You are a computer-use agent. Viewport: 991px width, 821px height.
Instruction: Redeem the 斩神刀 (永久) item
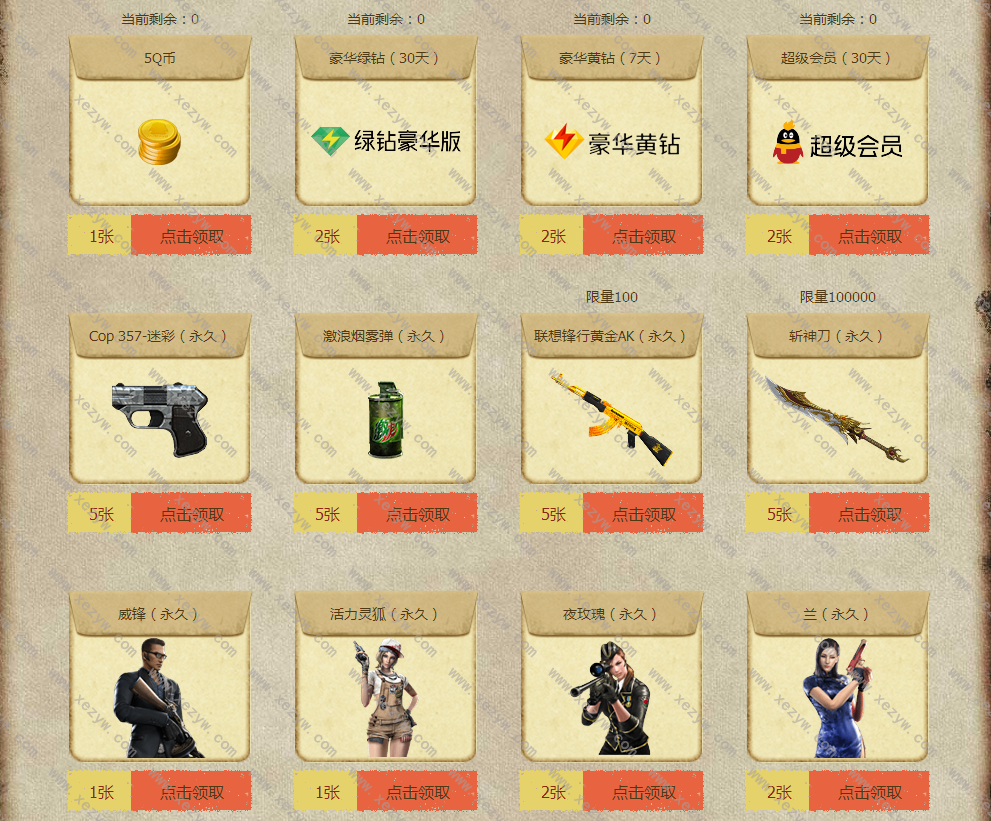[869, 514]
